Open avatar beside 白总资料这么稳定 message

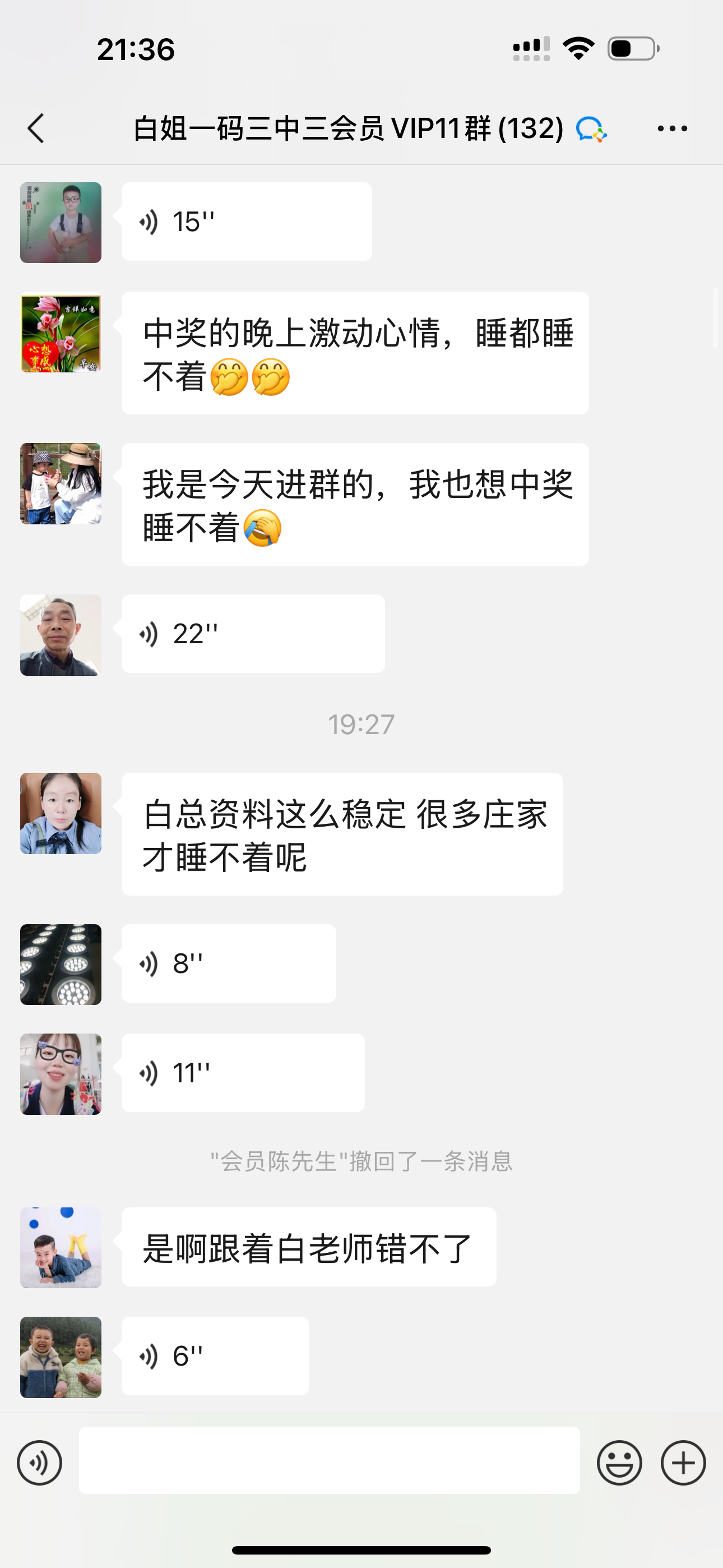(61, 813)
